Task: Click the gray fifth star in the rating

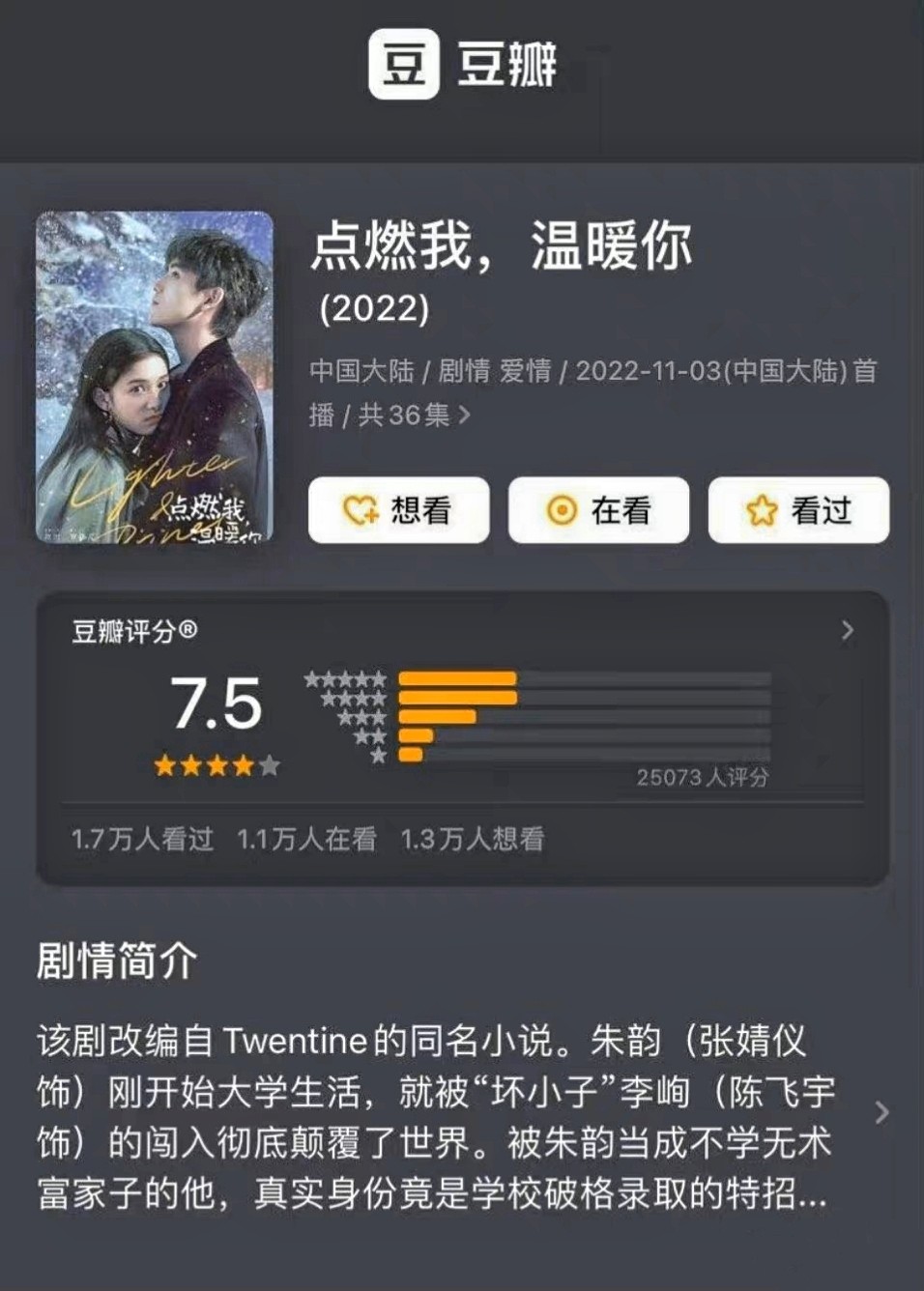Action: tap(268, 763)
